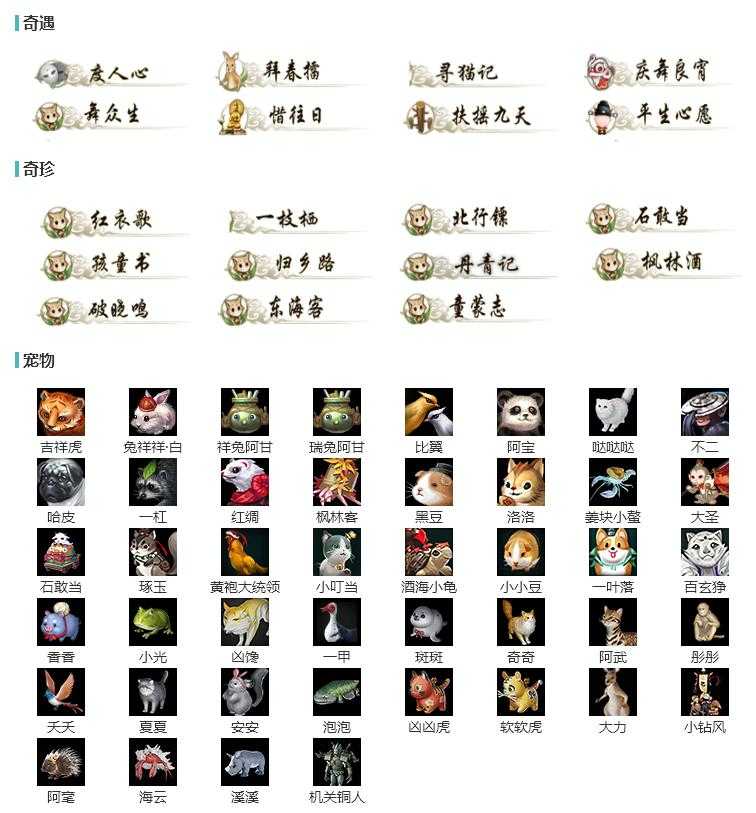The width and height of the screenshot is (756, 813).
Task: Select the 丹青记 entry
Action: click(470, 265)
